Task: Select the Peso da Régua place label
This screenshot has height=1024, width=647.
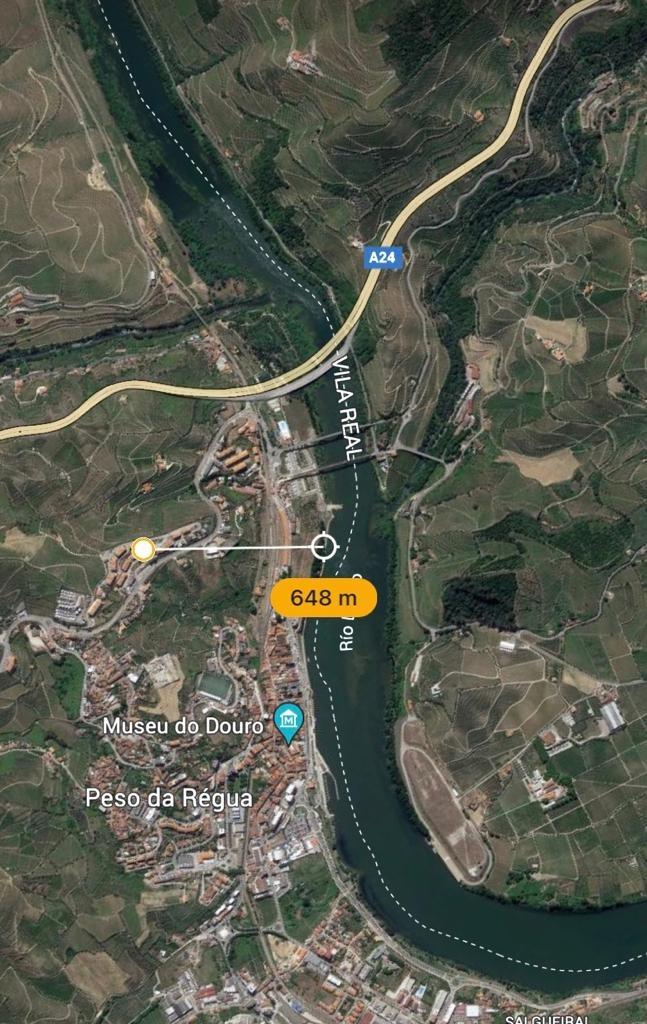Action: click(169, 799)
